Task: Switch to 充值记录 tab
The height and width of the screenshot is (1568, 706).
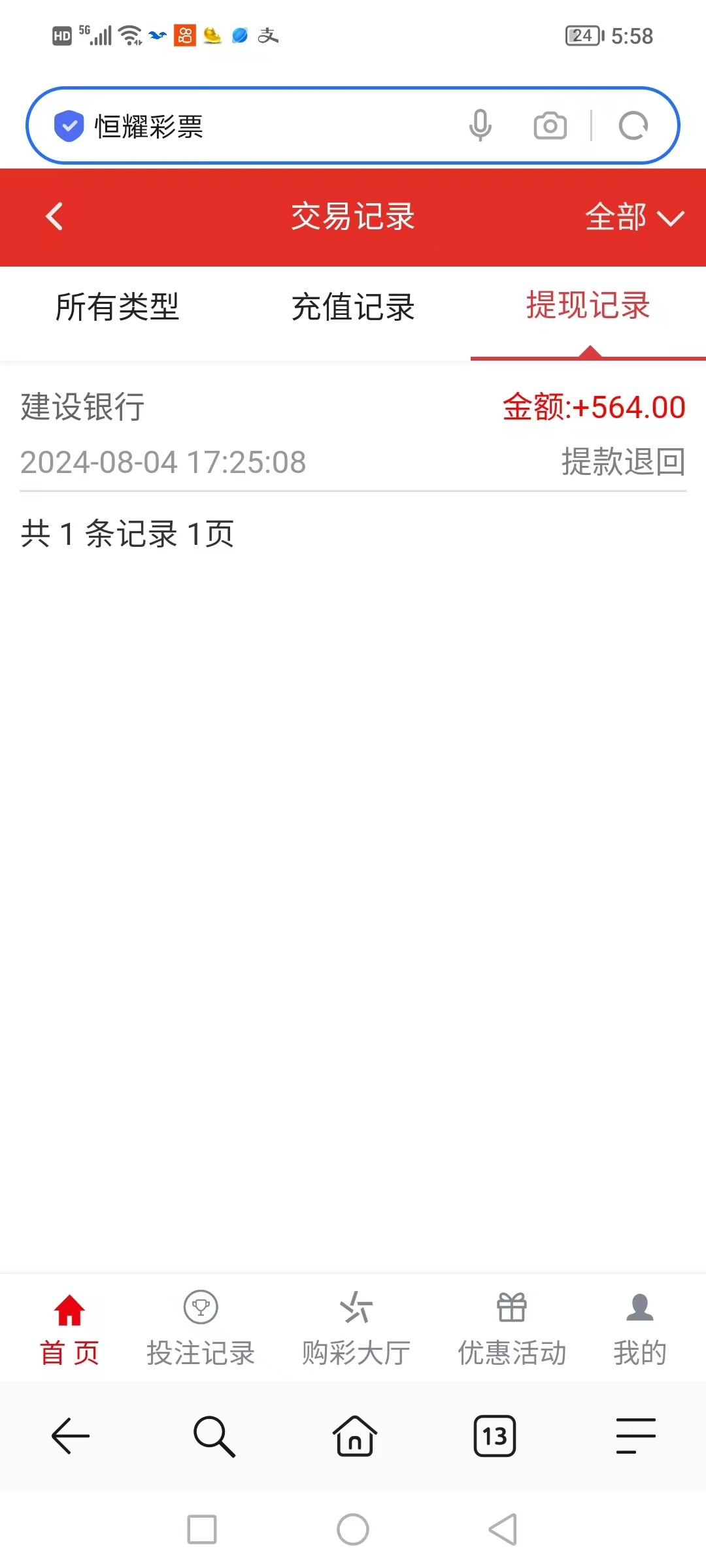Action: pyautogui.click(x=353, y=307)
